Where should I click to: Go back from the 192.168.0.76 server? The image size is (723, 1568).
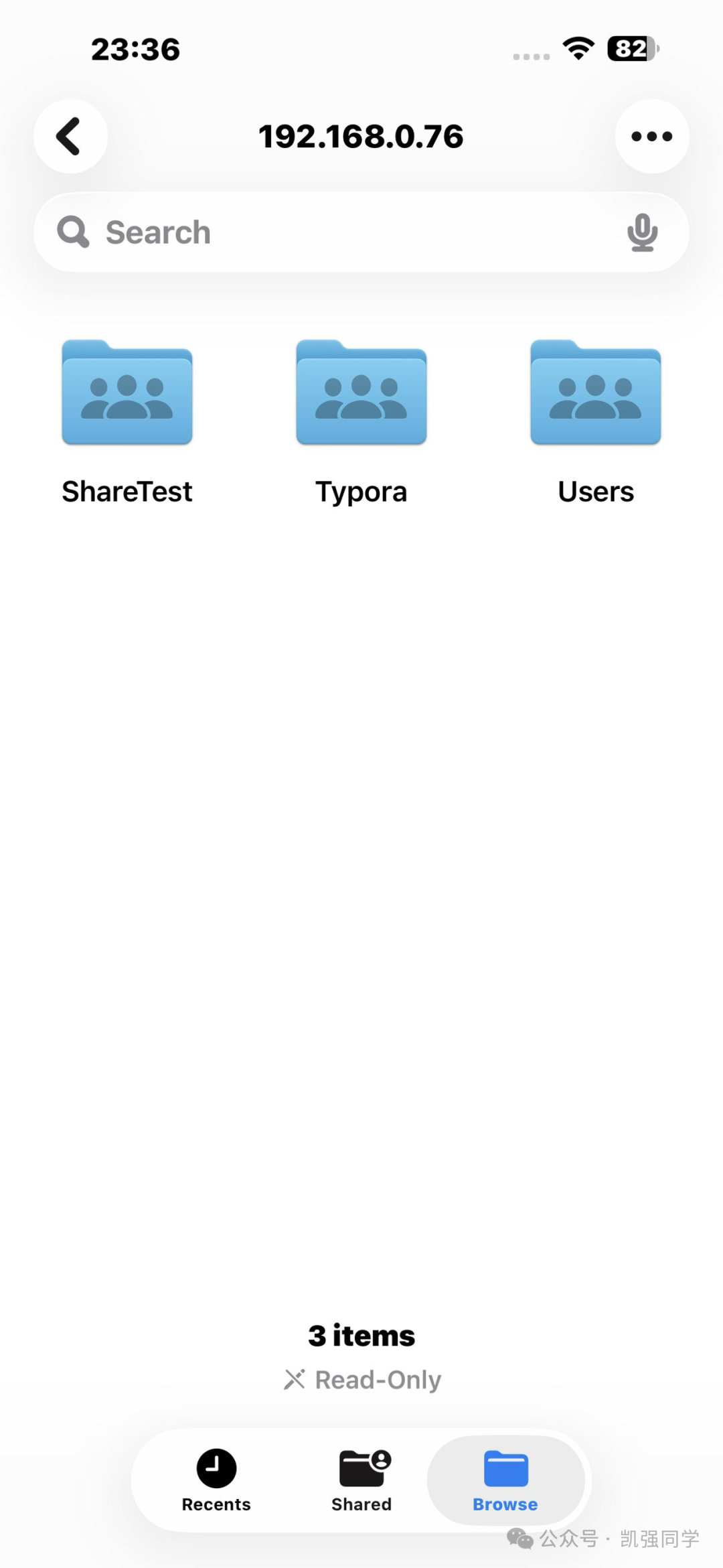click(70, 137)
